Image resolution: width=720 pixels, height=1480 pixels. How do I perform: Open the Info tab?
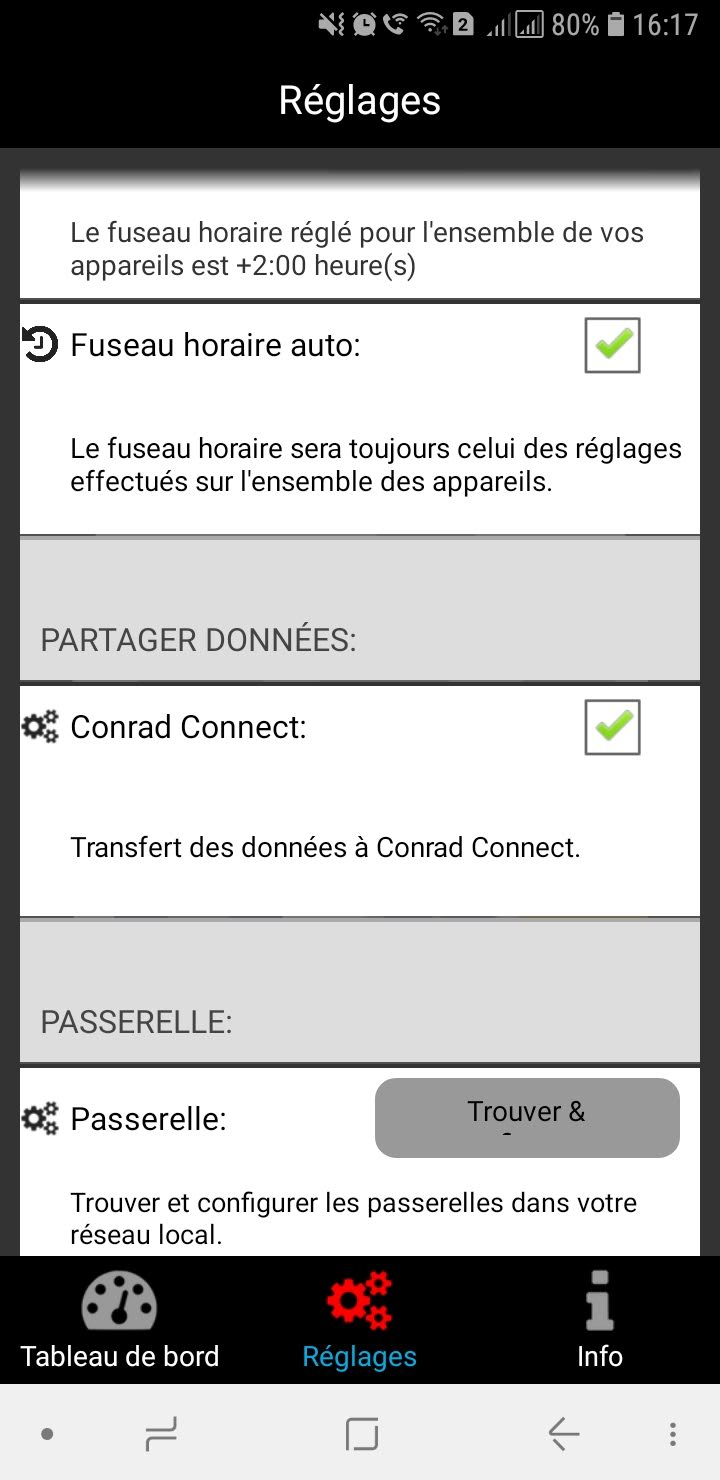pos(600,1320)
